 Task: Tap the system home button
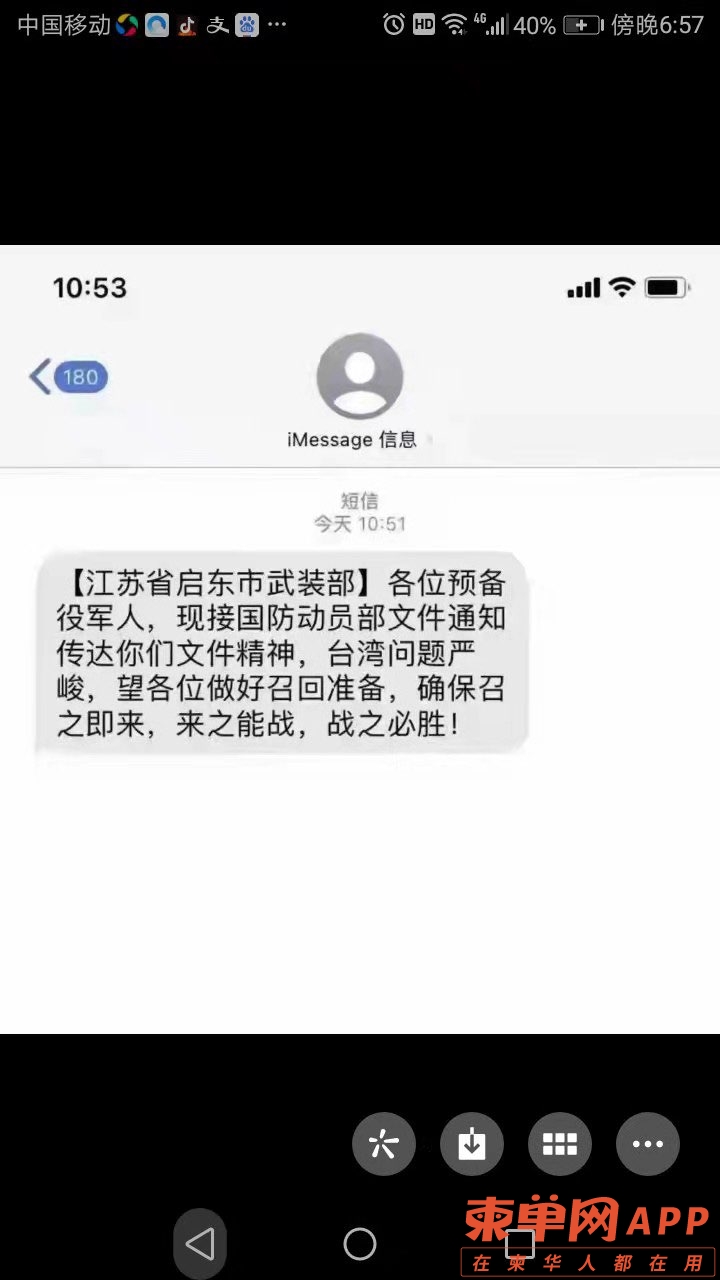pos(360,1244)
